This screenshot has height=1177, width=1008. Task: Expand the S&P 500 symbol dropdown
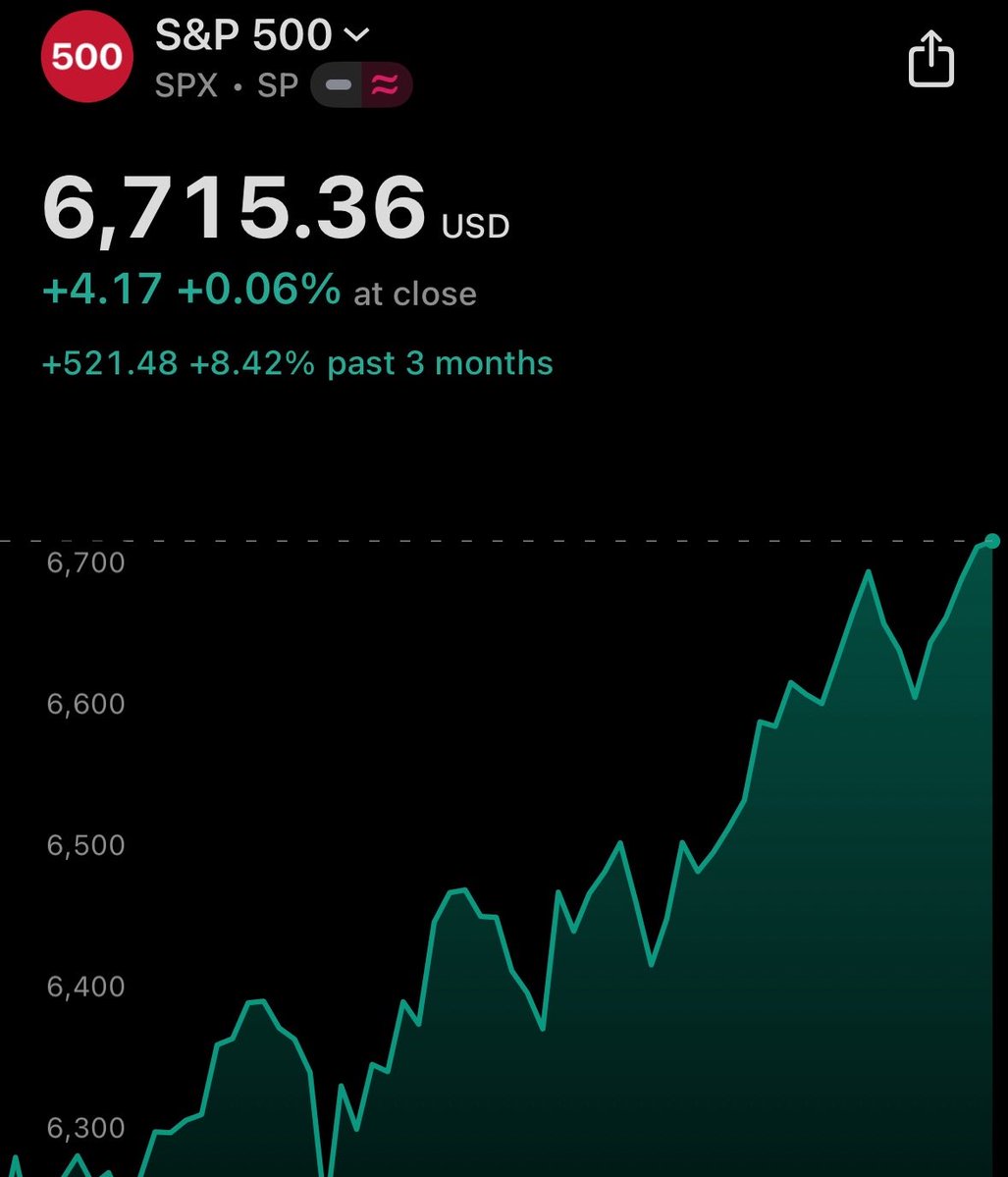pyautogui.click(x=355, y=35)
